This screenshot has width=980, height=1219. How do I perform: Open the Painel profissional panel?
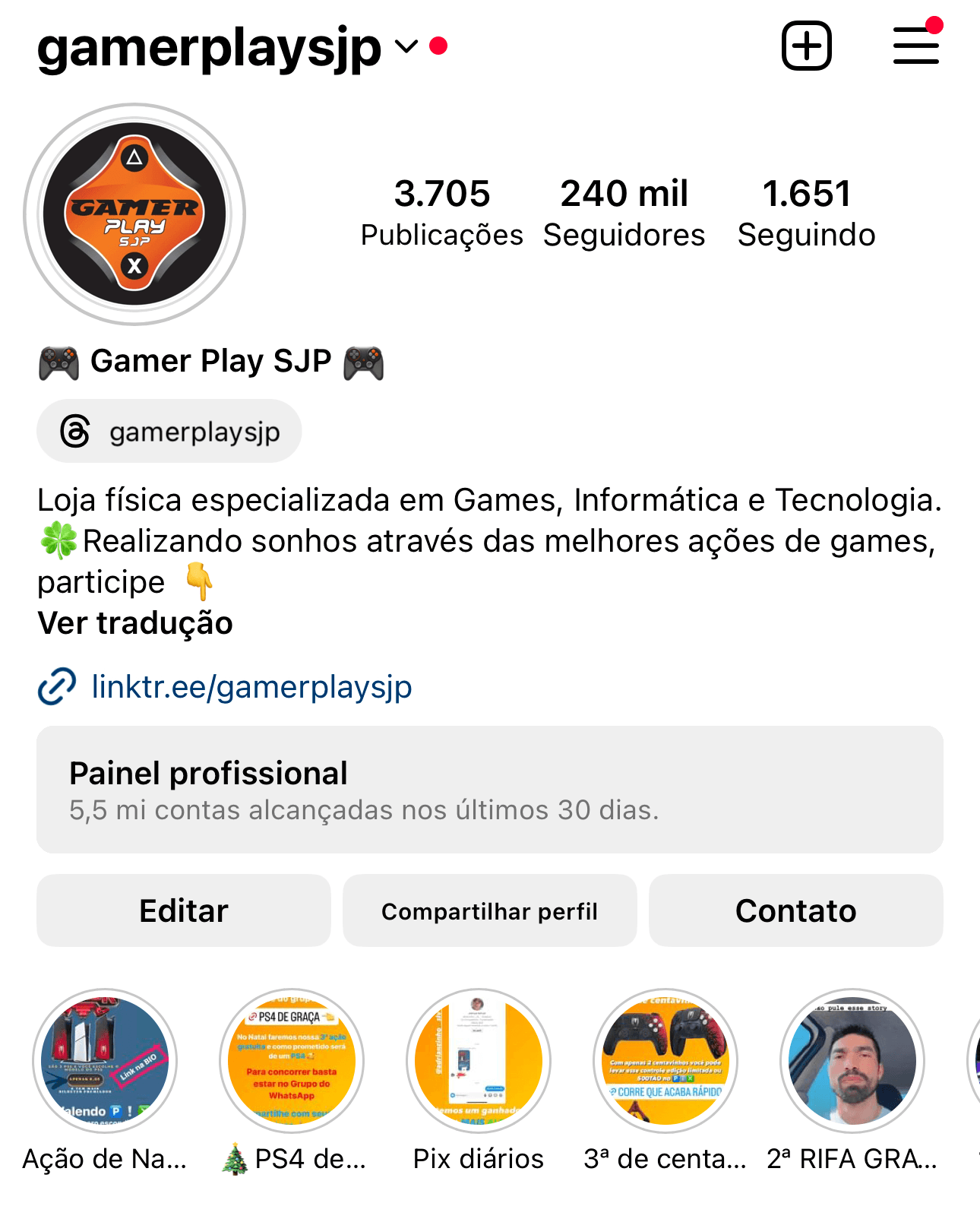[489, 790]
